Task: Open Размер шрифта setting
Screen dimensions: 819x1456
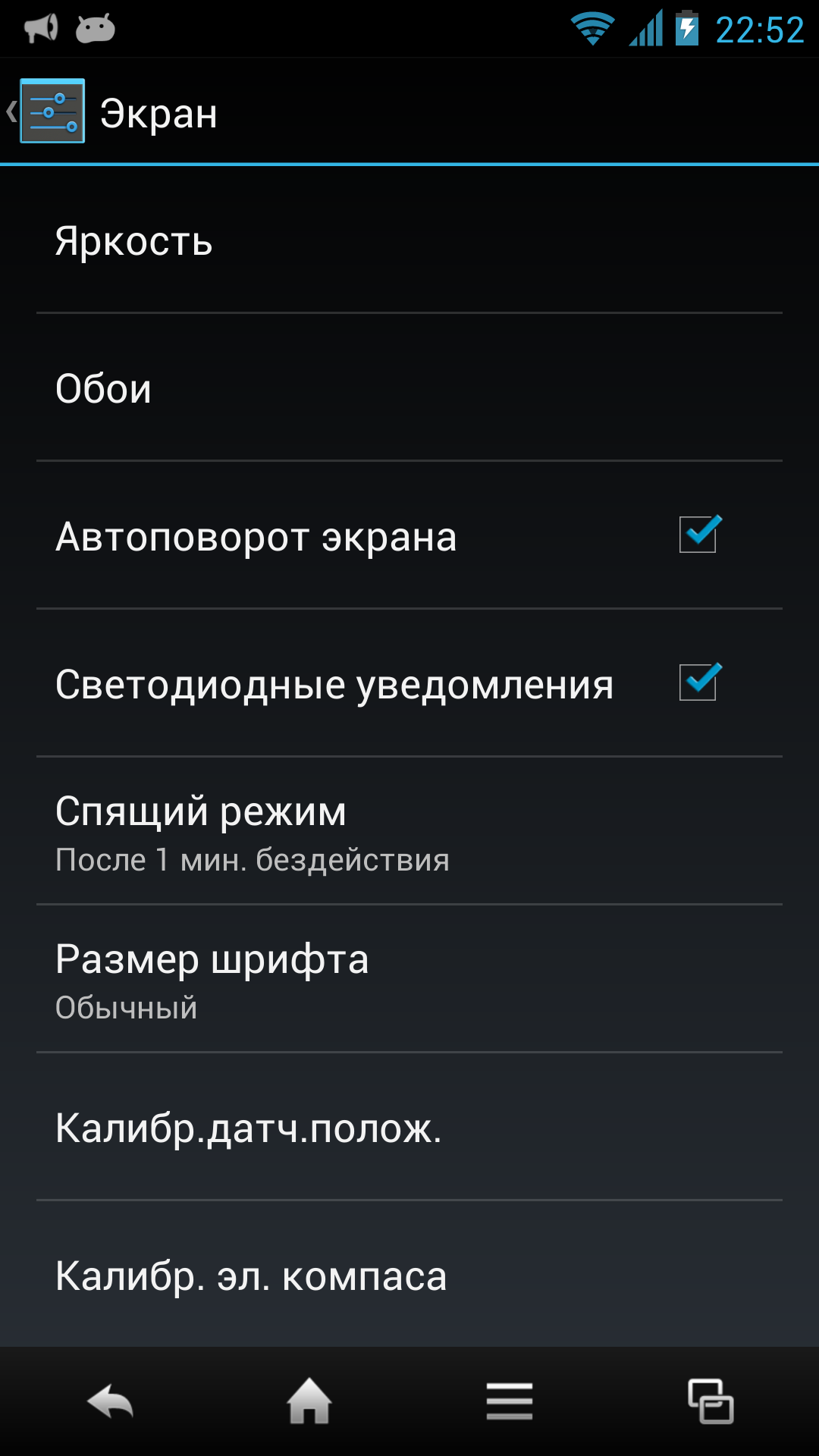Action: [x=409, y=979]
